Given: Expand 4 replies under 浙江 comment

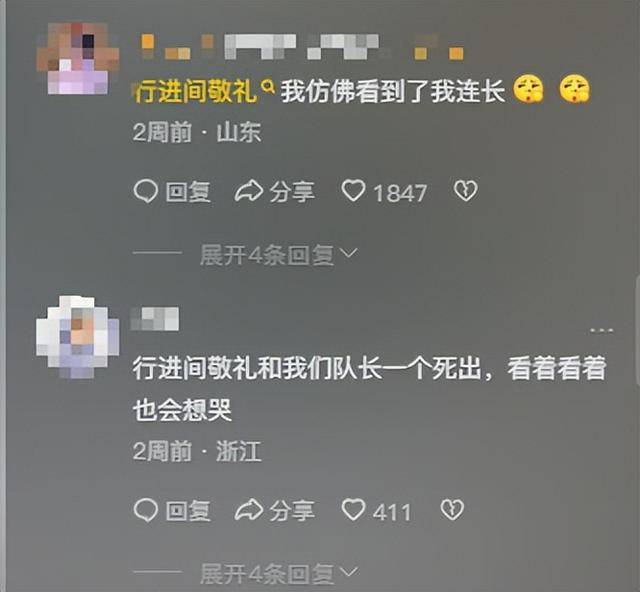Looking at the screenshot, I should [x=278, y=573].
